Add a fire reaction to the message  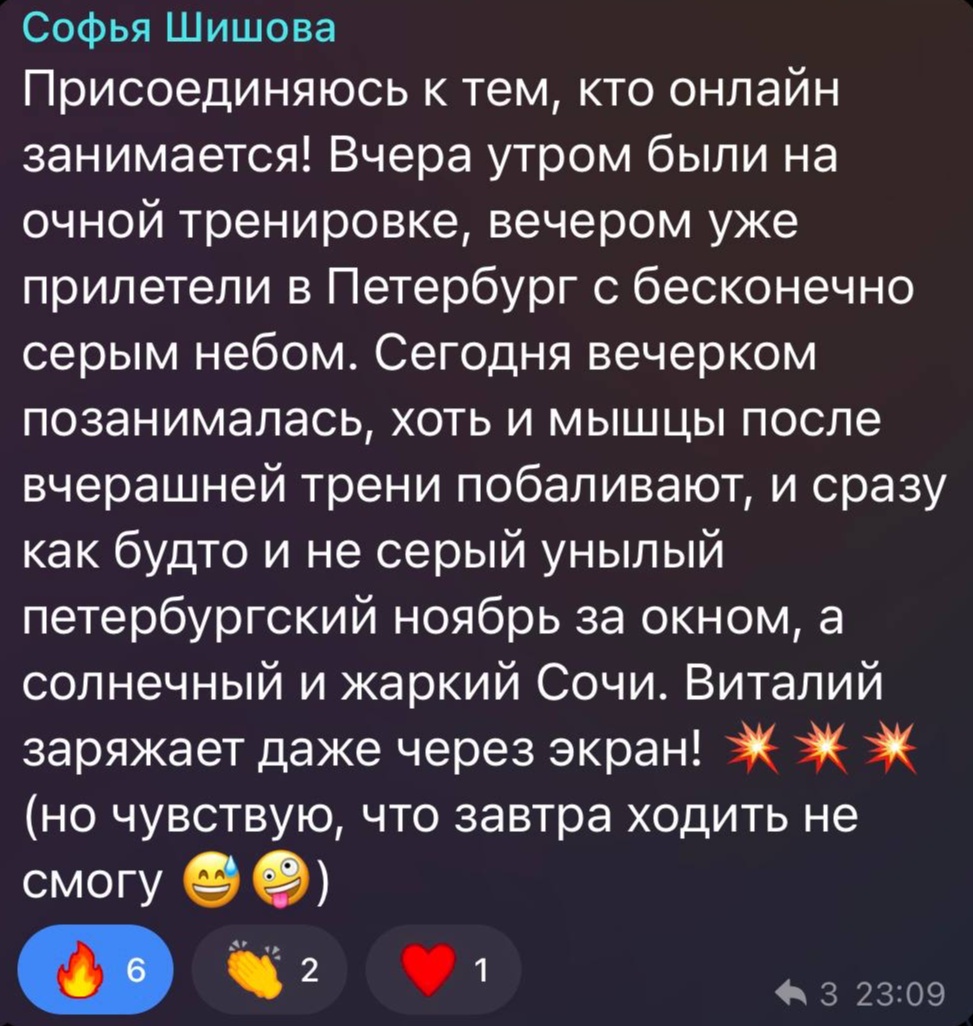coord(96,972)
